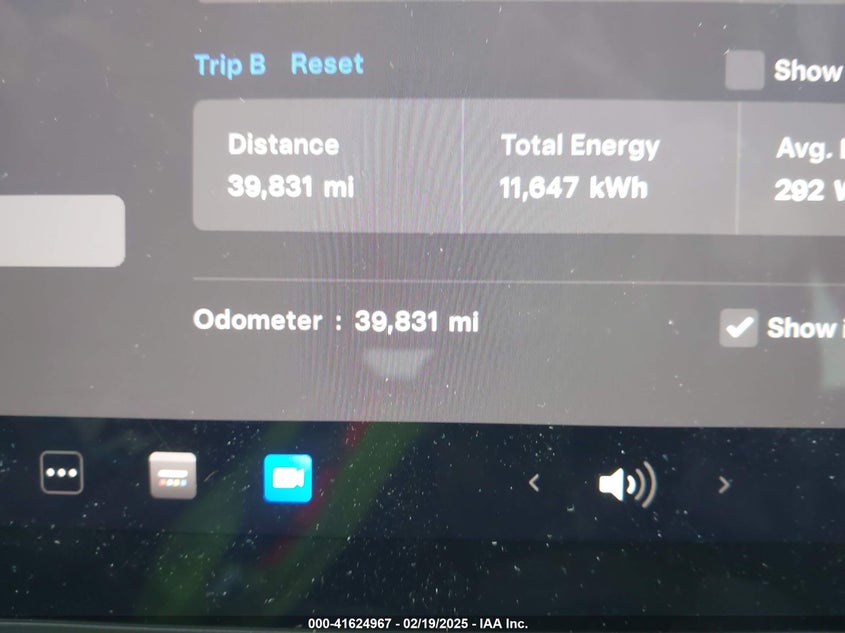Viewport: 845px width, 633px height.
Task: Raise volume with the right chevron
Action: [724, 485]
